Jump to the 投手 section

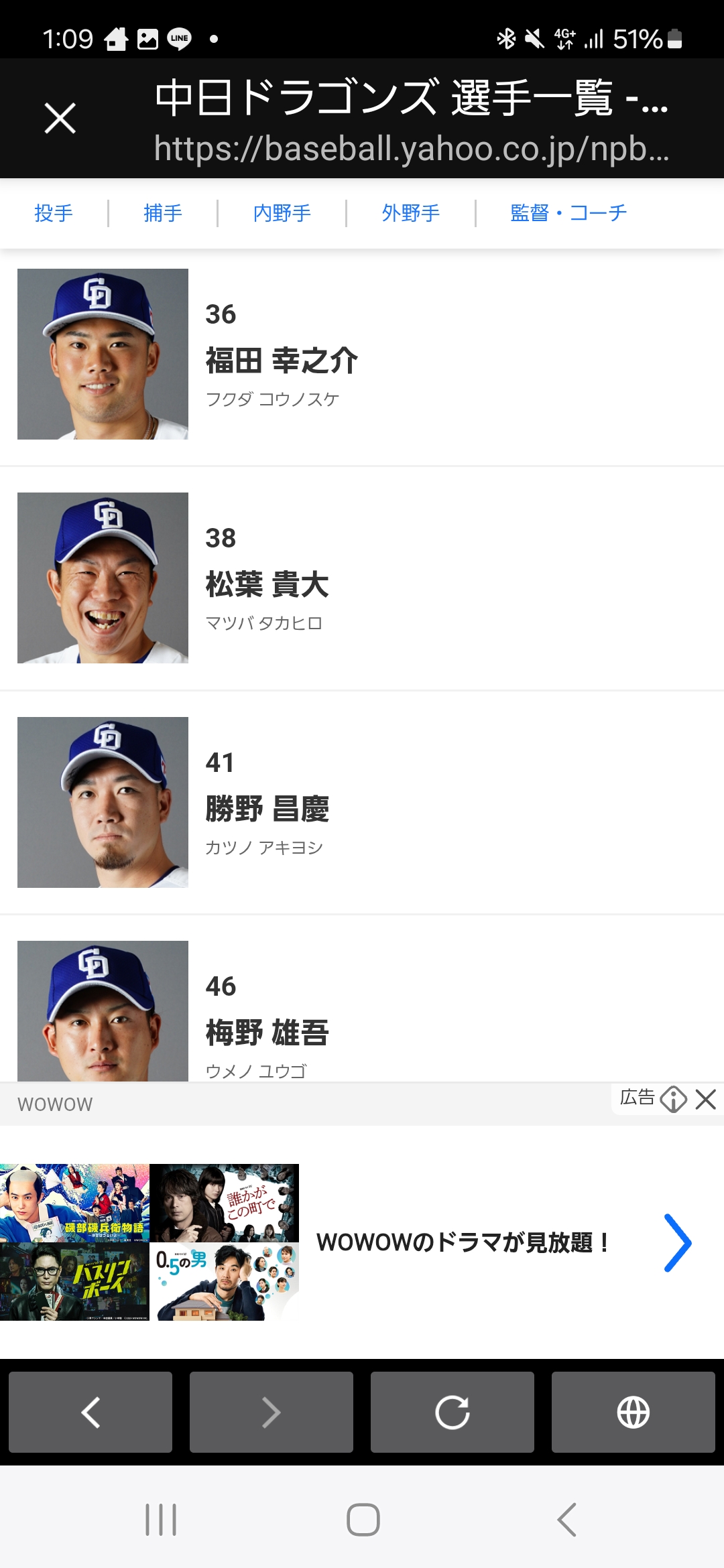point(54,213)
